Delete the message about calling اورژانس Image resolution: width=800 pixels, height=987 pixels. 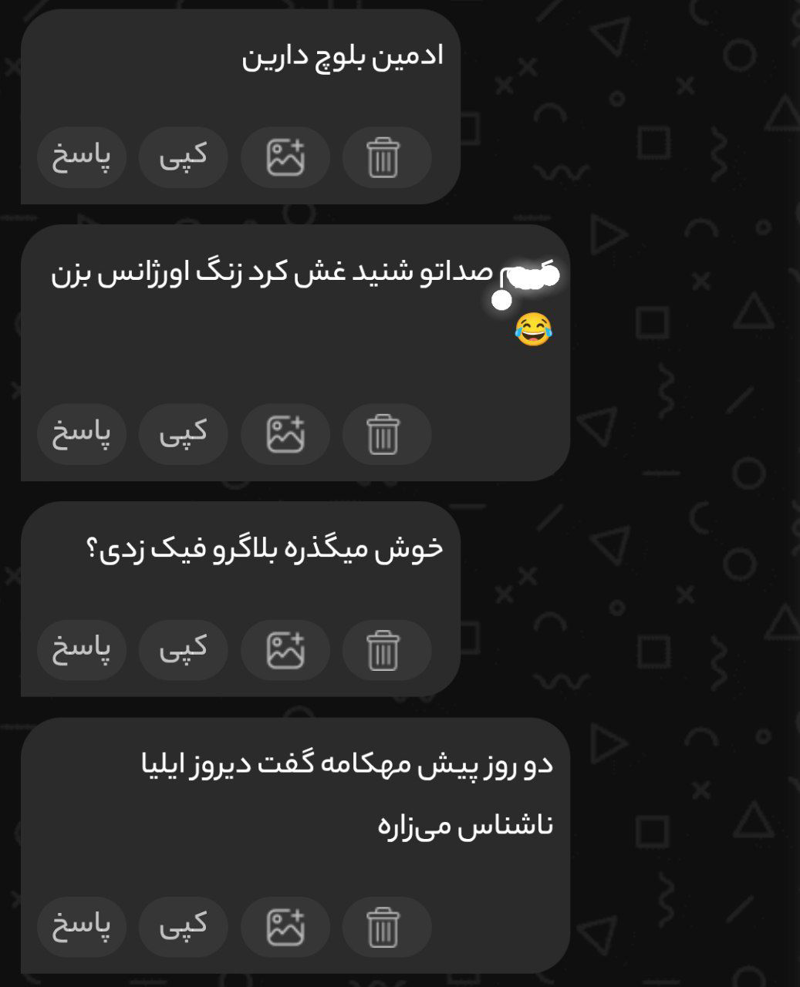(x=385, y=434)
